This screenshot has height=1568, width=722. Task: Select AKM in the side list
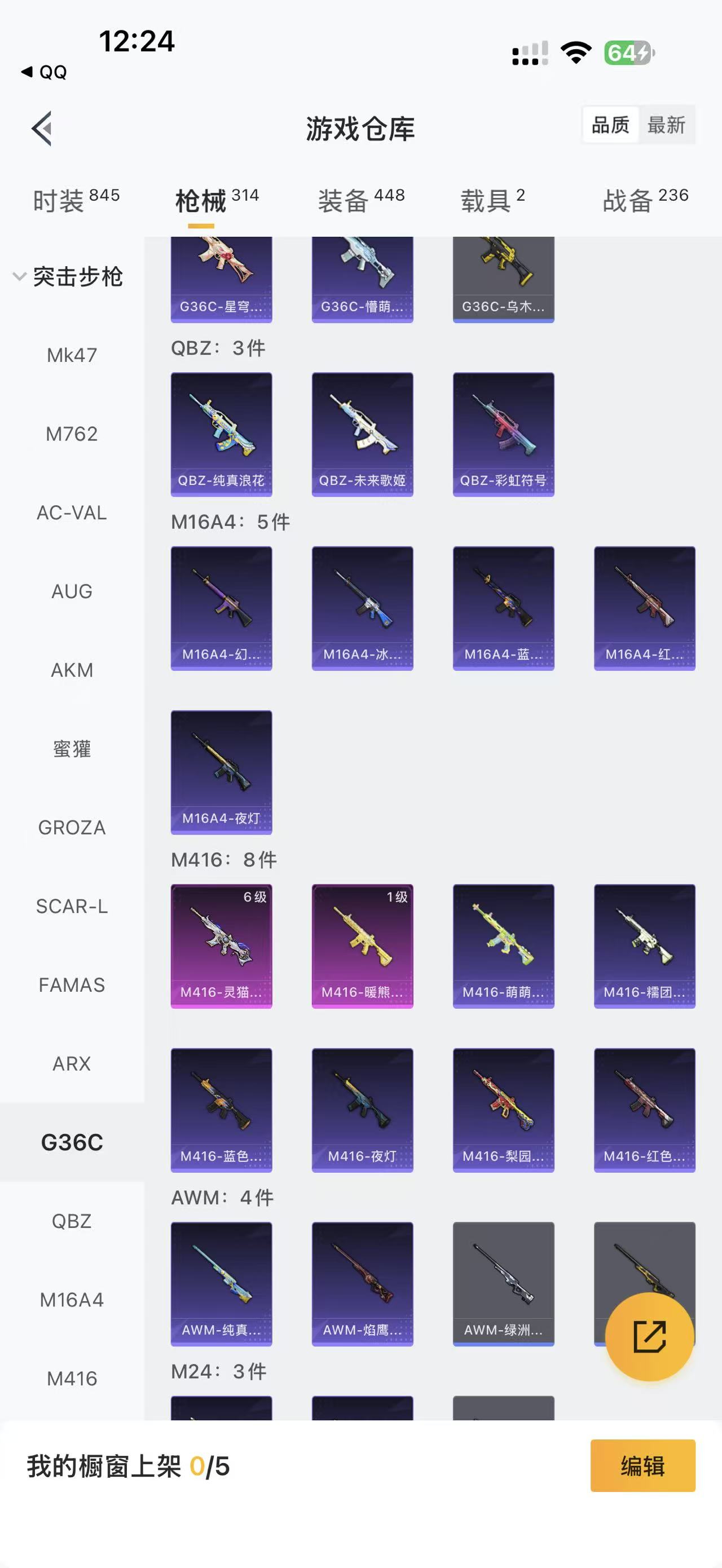coord(72,670)
